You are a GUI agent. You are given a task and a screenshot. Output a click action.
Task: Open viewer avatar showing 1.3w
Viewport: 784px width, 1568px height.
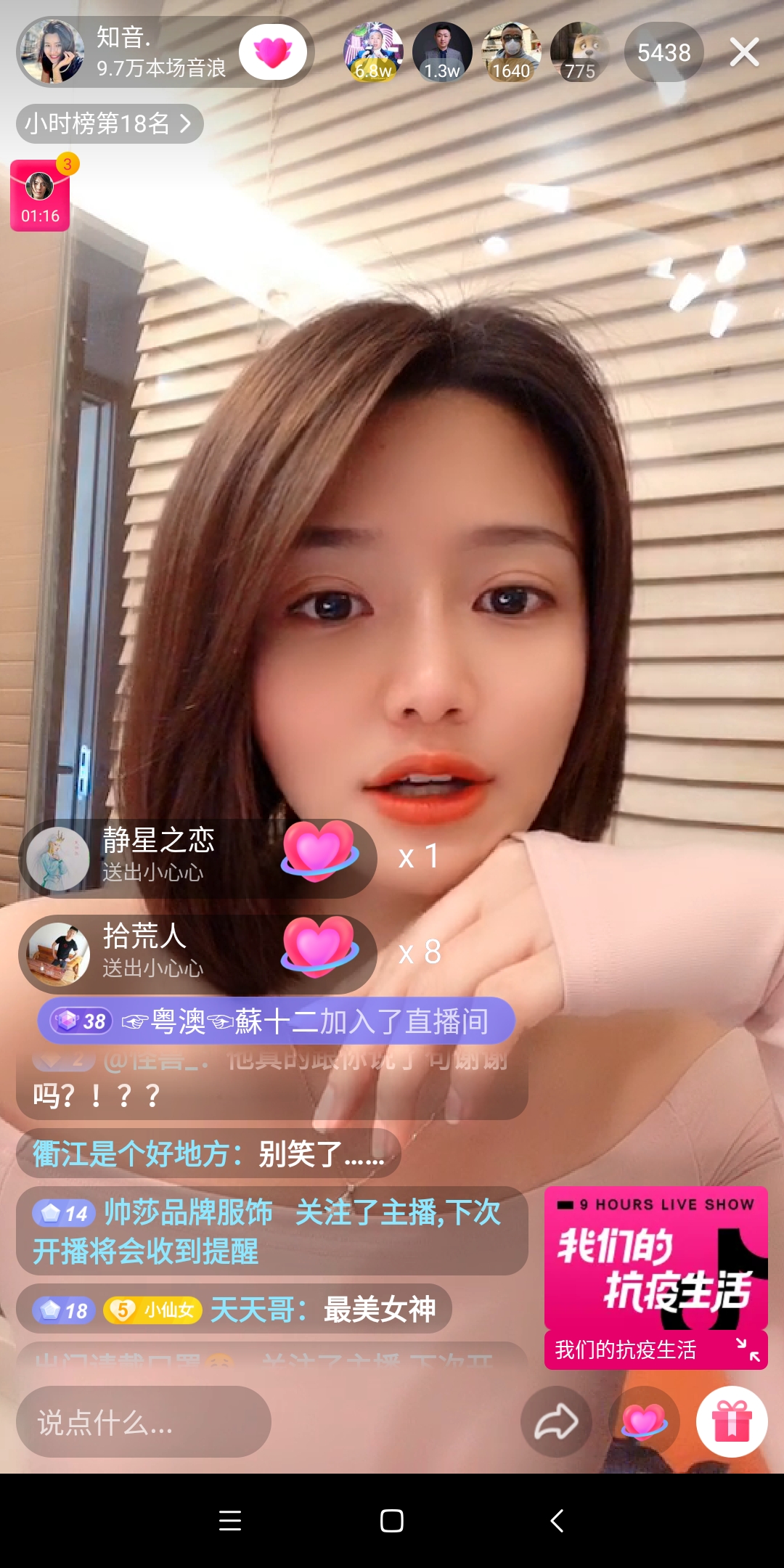[x=442, y=52]
